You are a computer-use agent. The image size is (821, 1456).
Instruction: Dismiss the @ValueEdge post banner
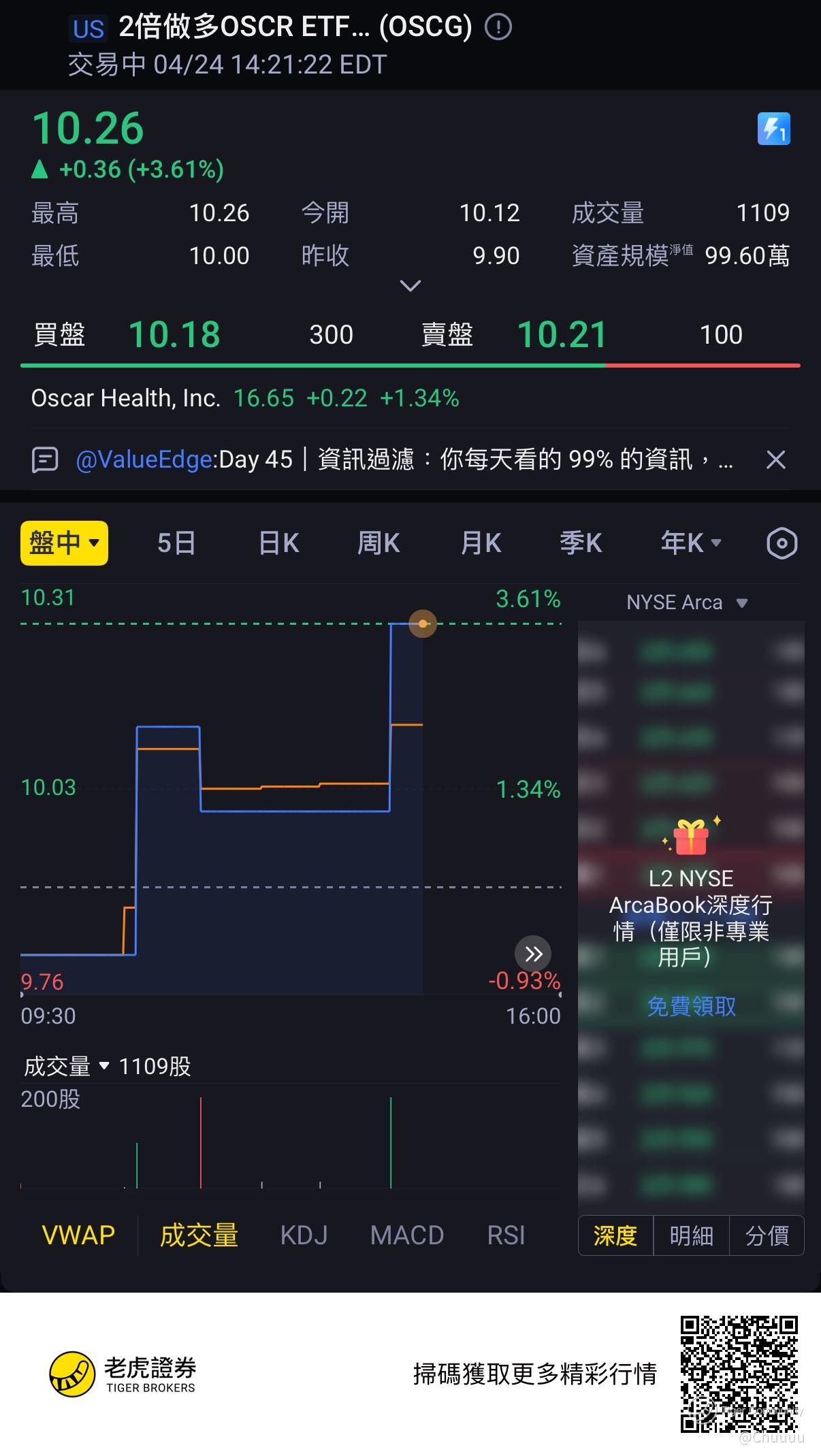775,459
